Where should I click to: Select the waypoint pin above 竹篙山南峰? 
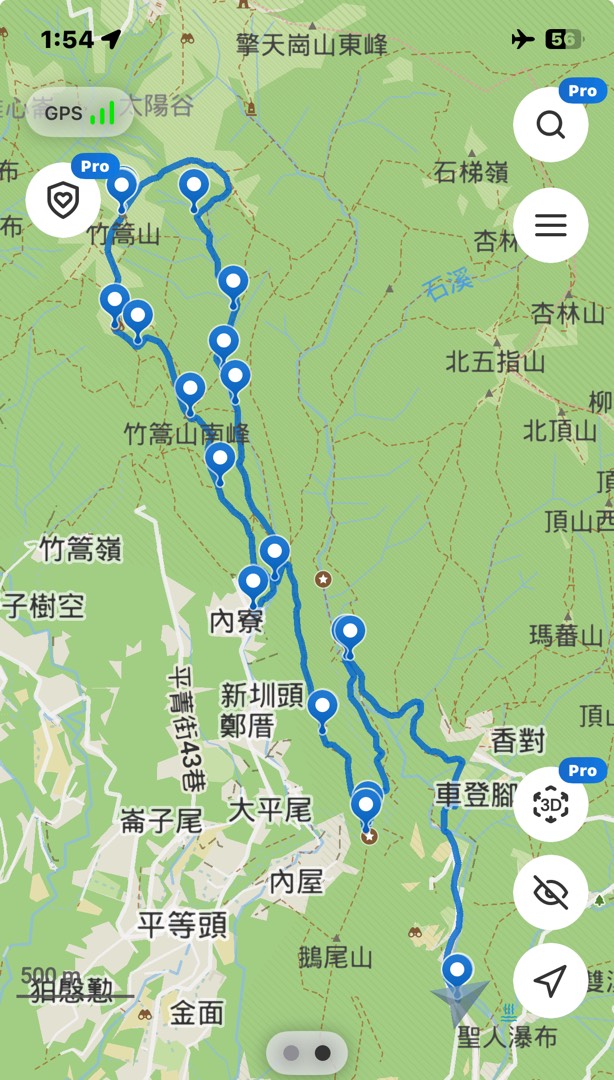pyautogui.click(x=189, y=388)
